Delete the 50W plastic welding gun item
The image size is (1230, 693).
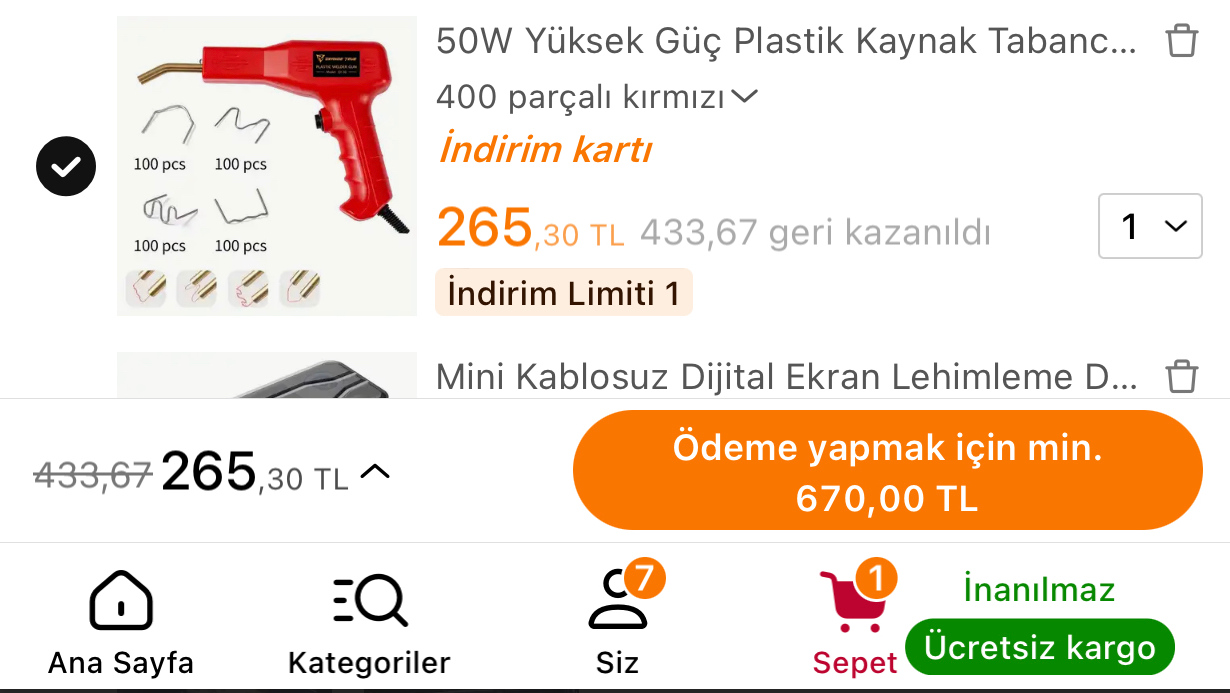(1181, 41)
